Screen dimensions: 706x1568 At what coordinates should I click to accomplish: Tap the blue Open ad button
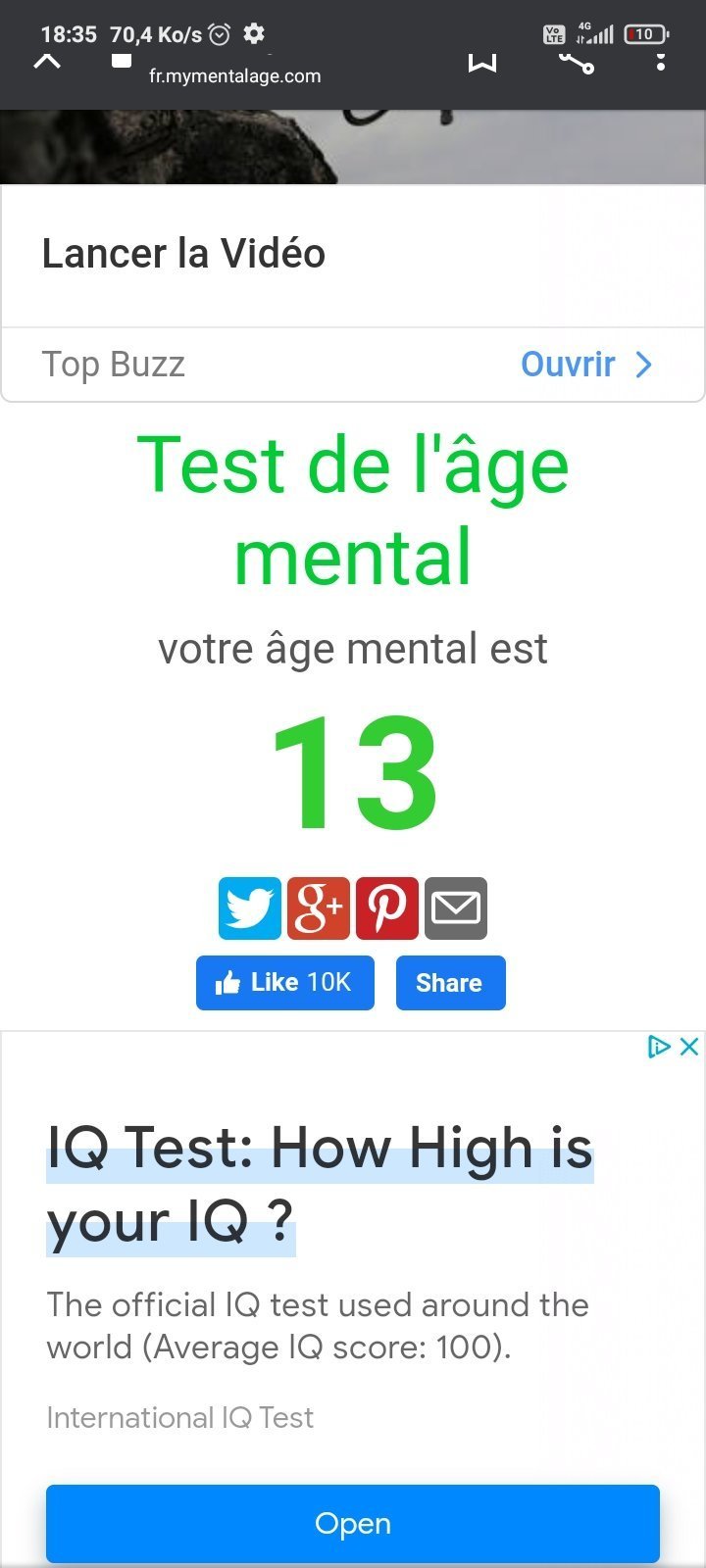pyautogui.click(x=353, y=1524)
